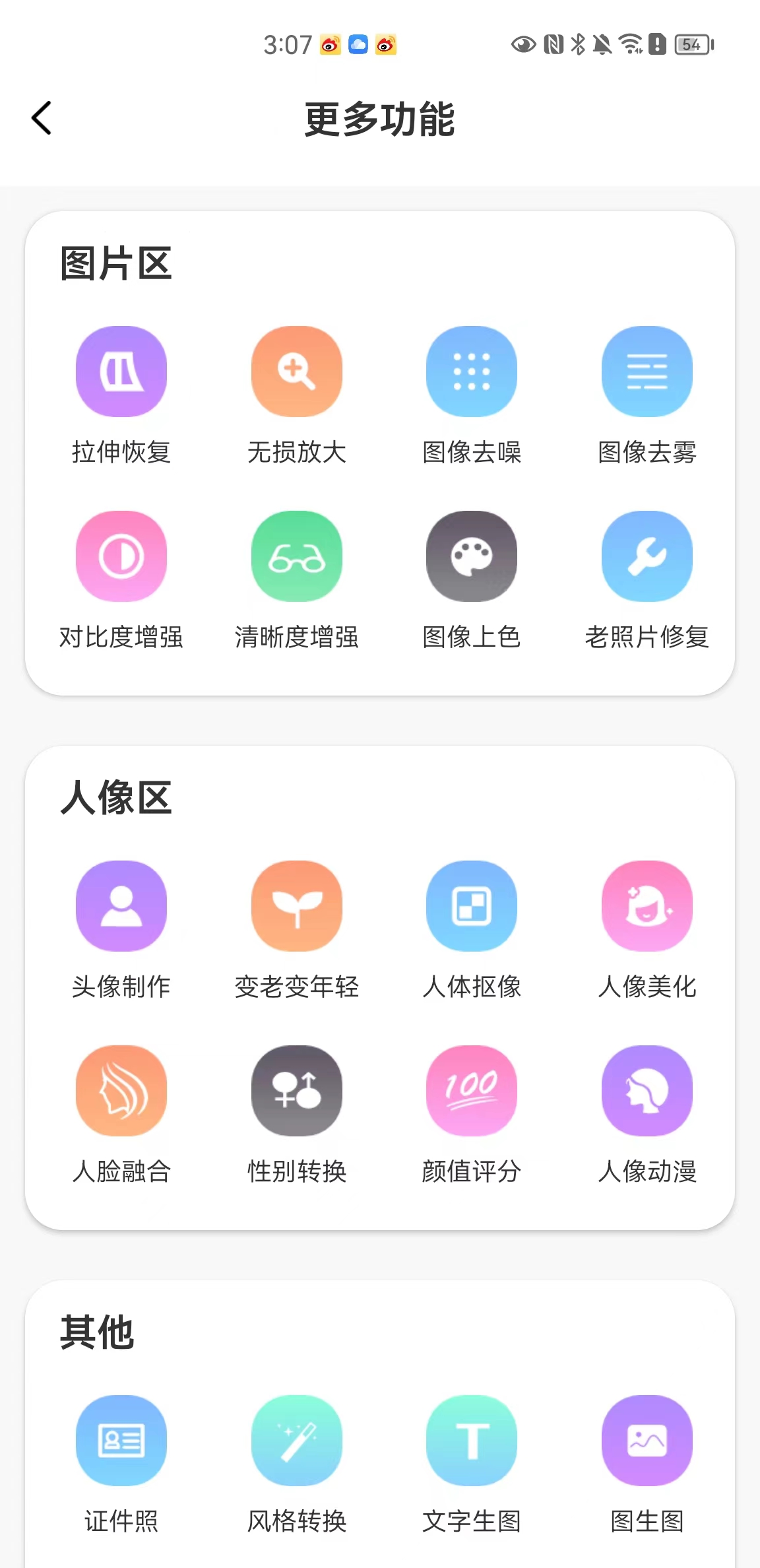This screenshot has width=760, height=1568.
Task: Select the 无损放大 lossless enlarge feature
Action: coord(296,372)
